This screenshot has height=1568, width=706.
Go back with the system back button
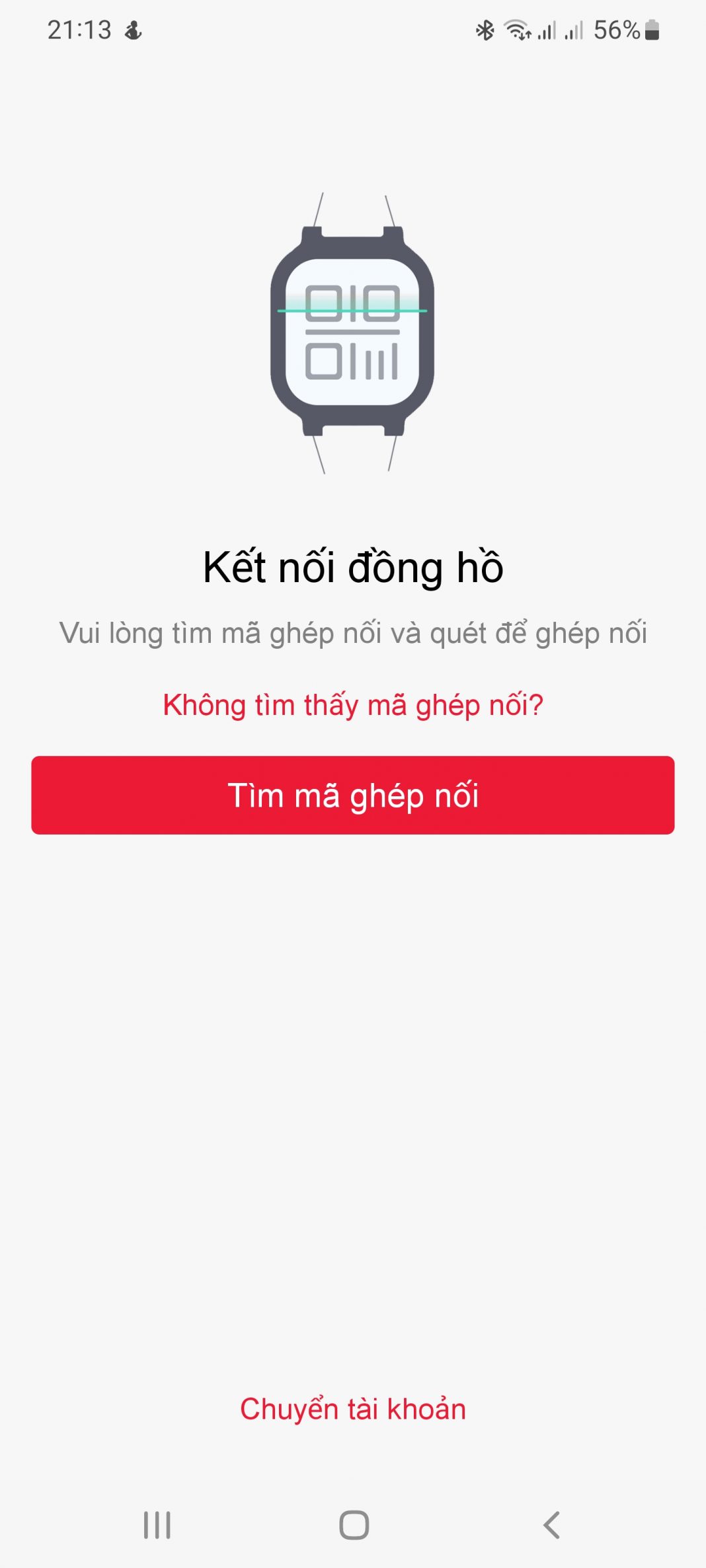click(x=551, y=1525)
